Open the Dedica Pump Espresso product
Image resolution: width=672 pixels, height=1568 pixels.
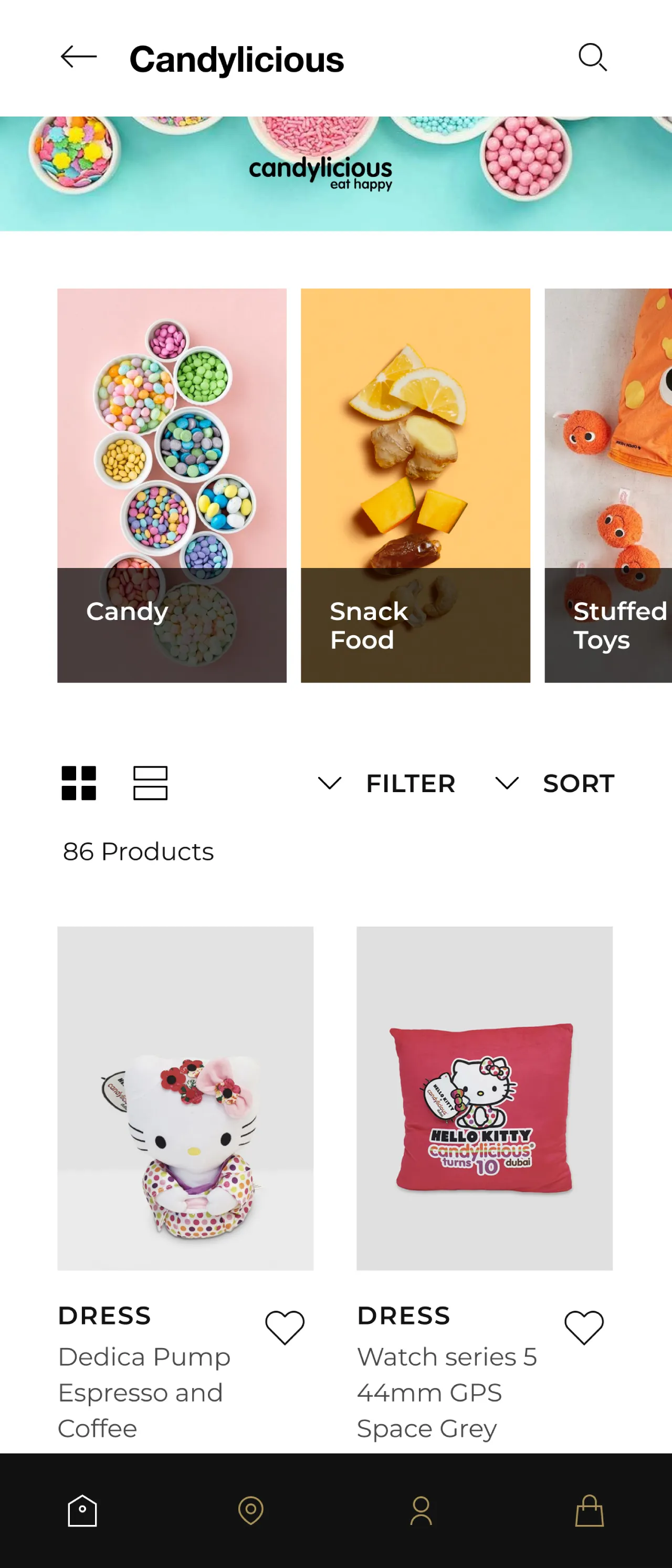185,1098
